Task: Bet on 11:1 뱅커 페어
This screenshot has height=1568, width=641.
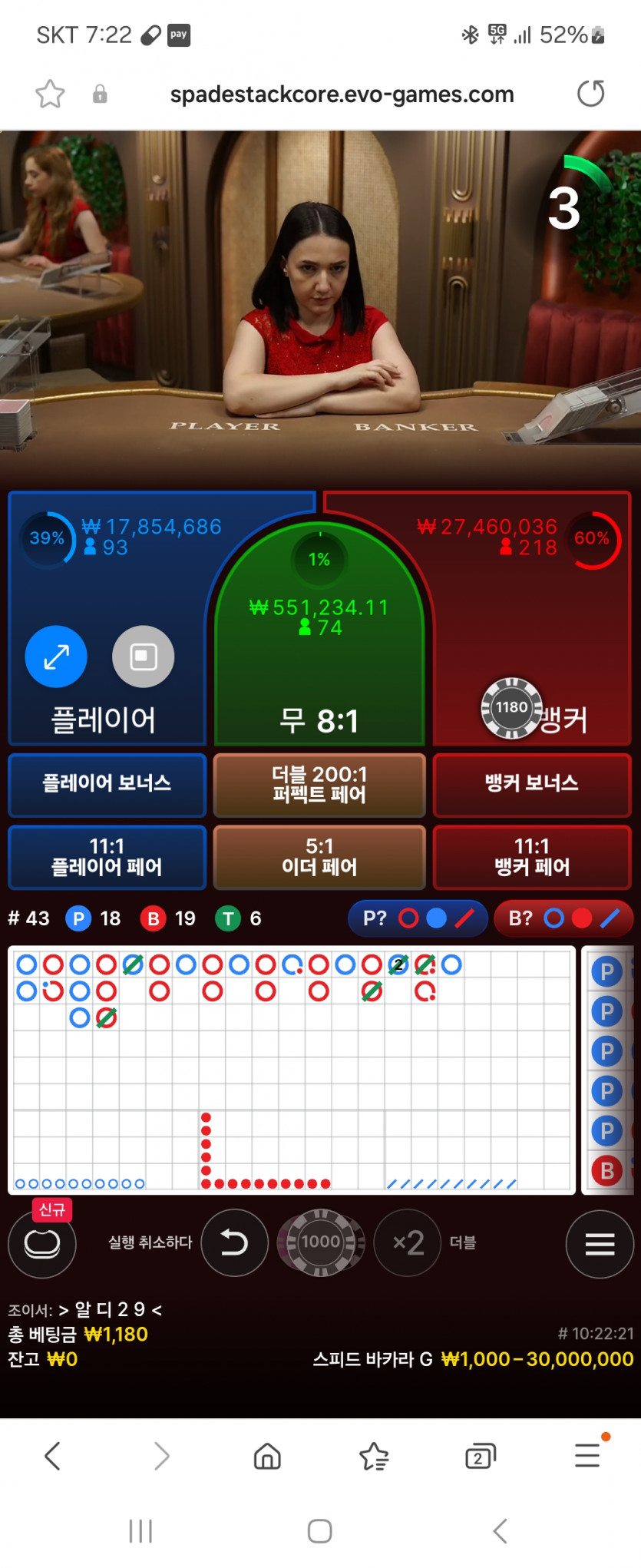Action: [531, 857]
